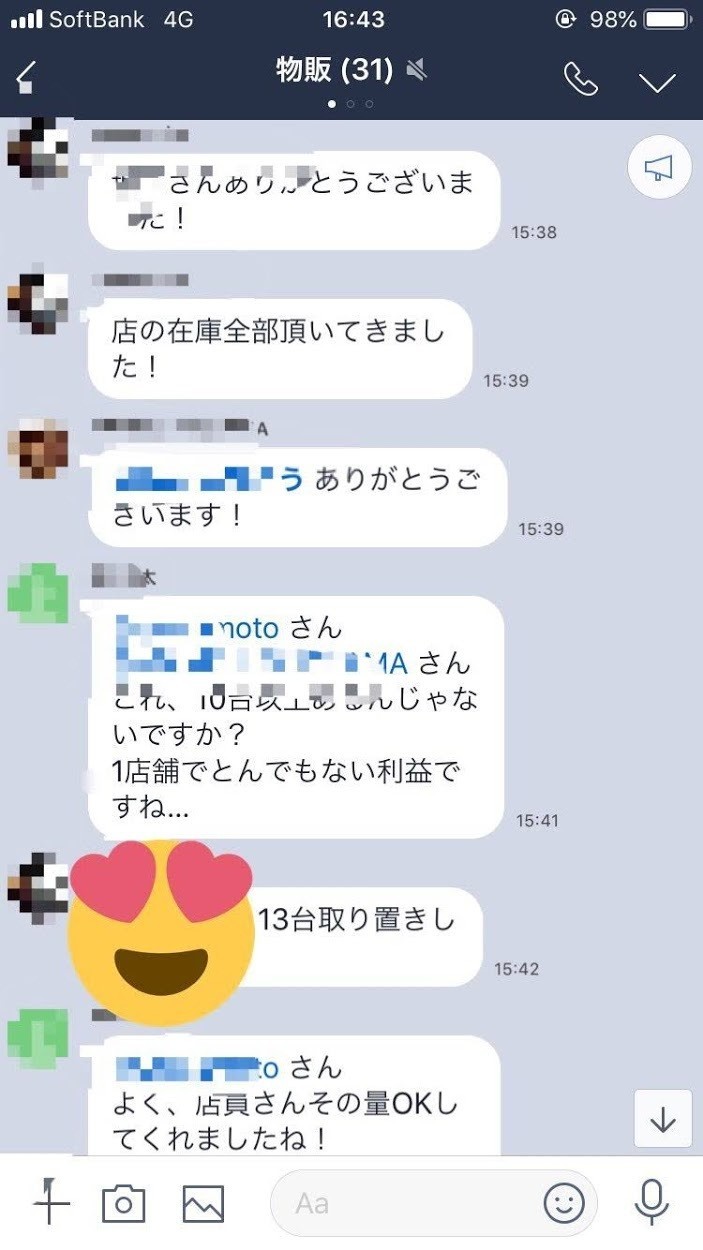Open the photo gallery picker
703x1250 pixels.
coord(203,1203)
